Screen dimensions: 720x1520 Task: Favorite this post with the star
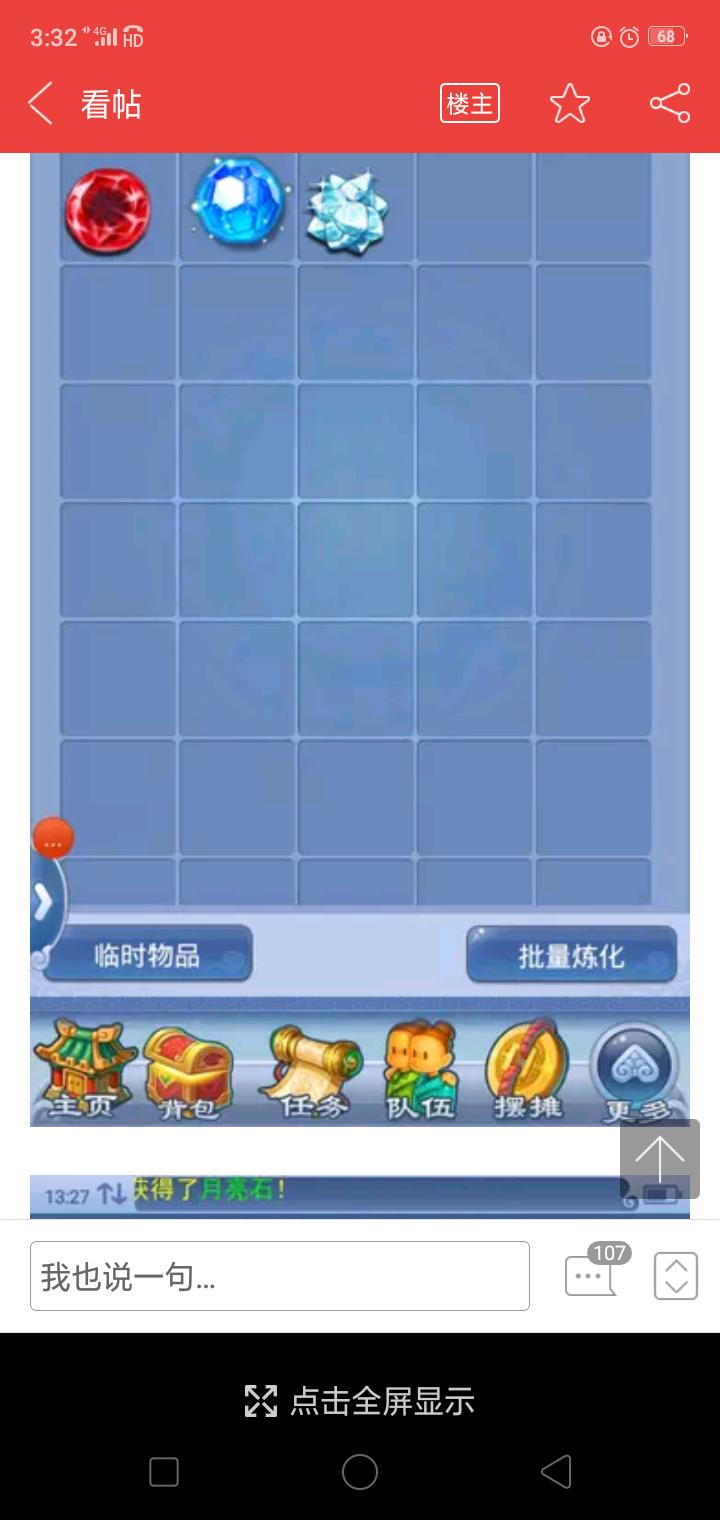pos(570,104)
